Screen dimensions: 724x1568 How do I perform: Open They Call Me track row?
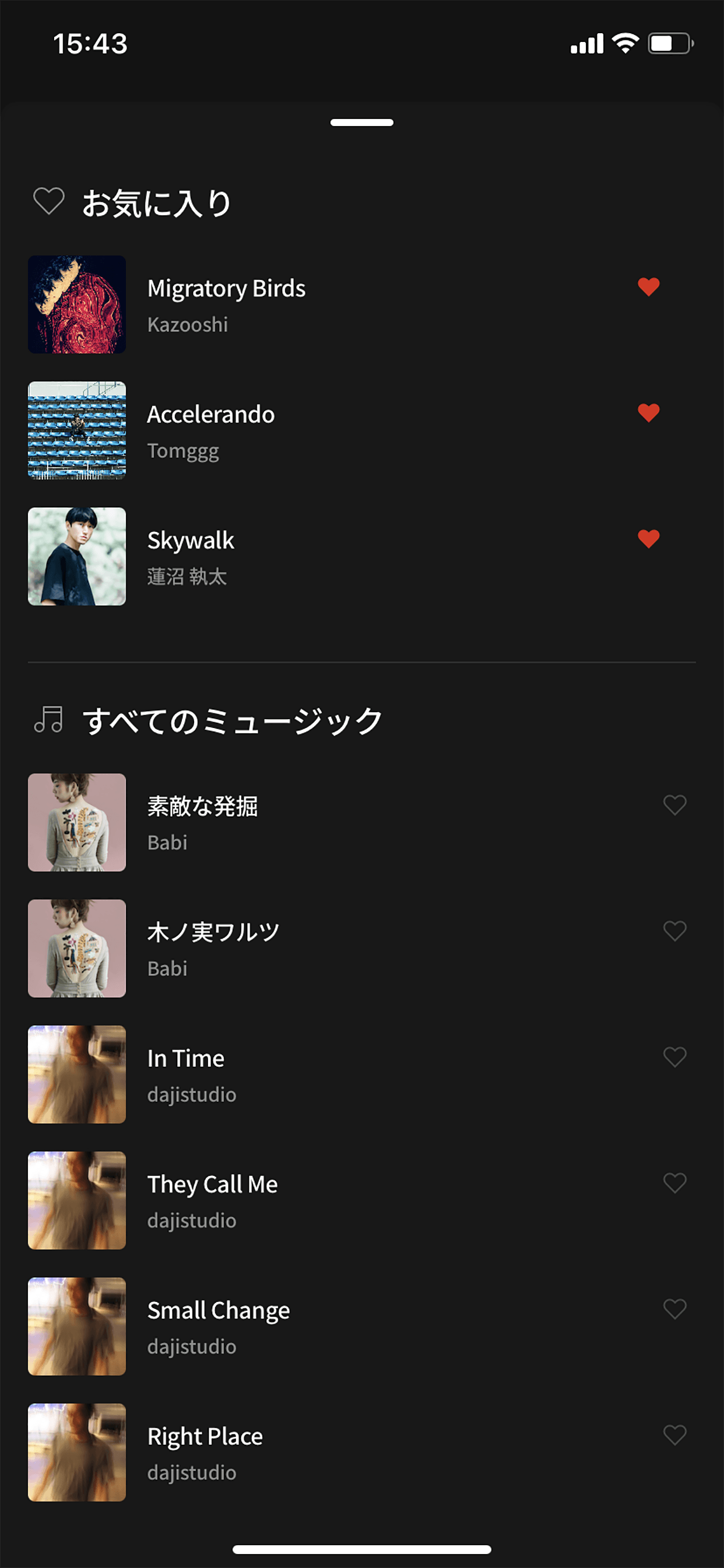pyautogui.click(x=304, y=1200)
